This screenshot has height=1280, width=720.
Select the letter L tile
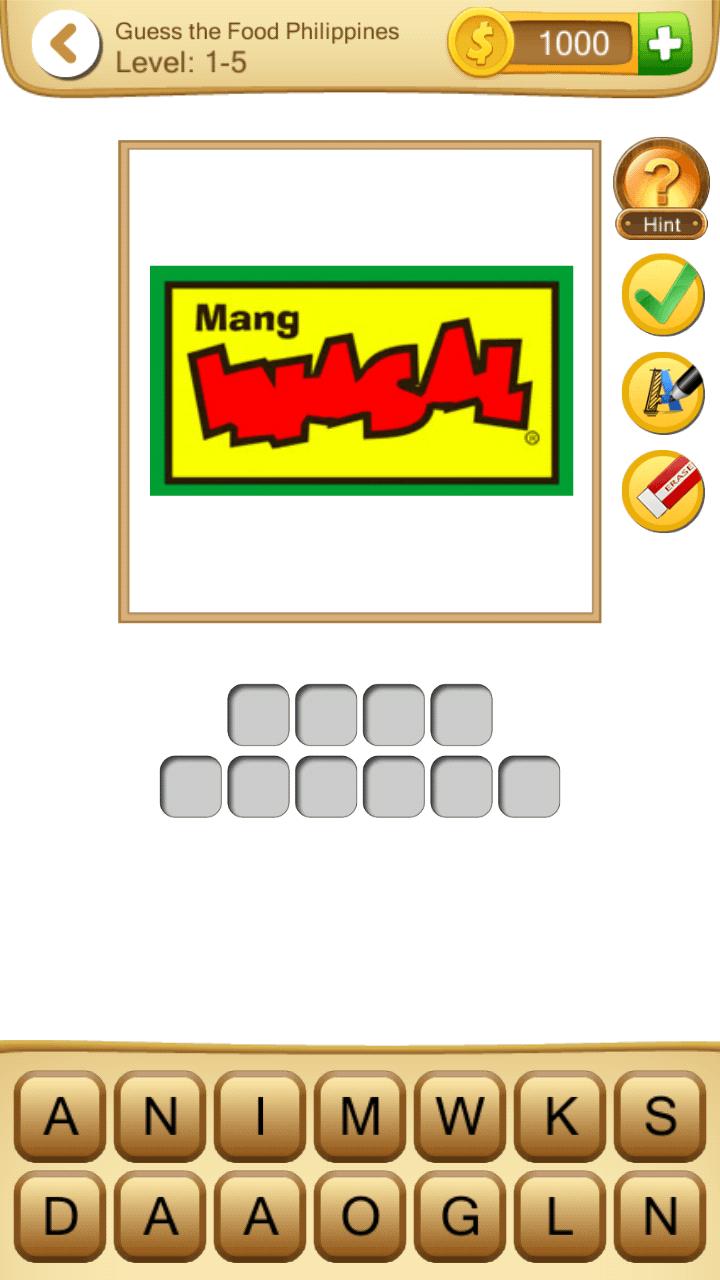[x=560, y=1216]
